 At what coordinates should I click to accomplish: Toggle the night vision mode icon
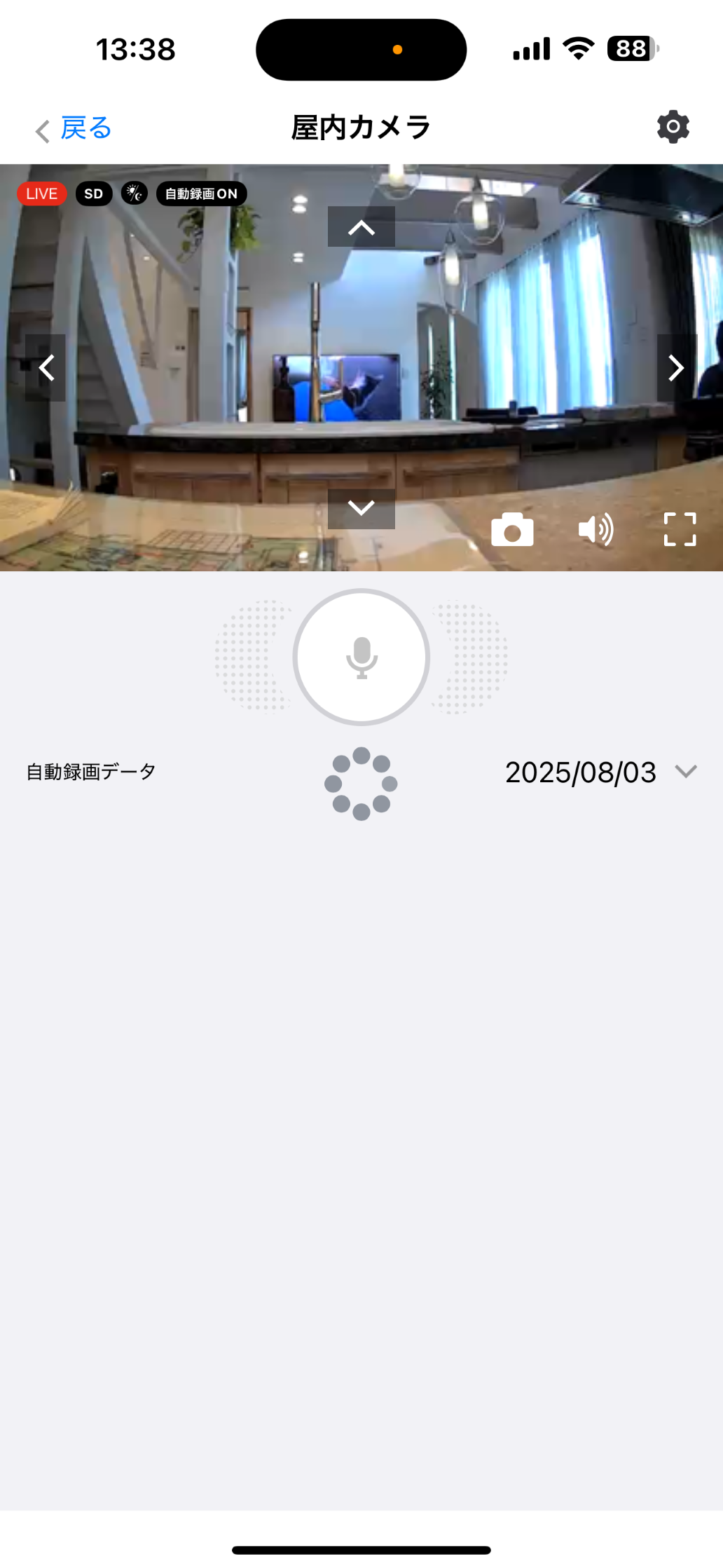point(135,193)
